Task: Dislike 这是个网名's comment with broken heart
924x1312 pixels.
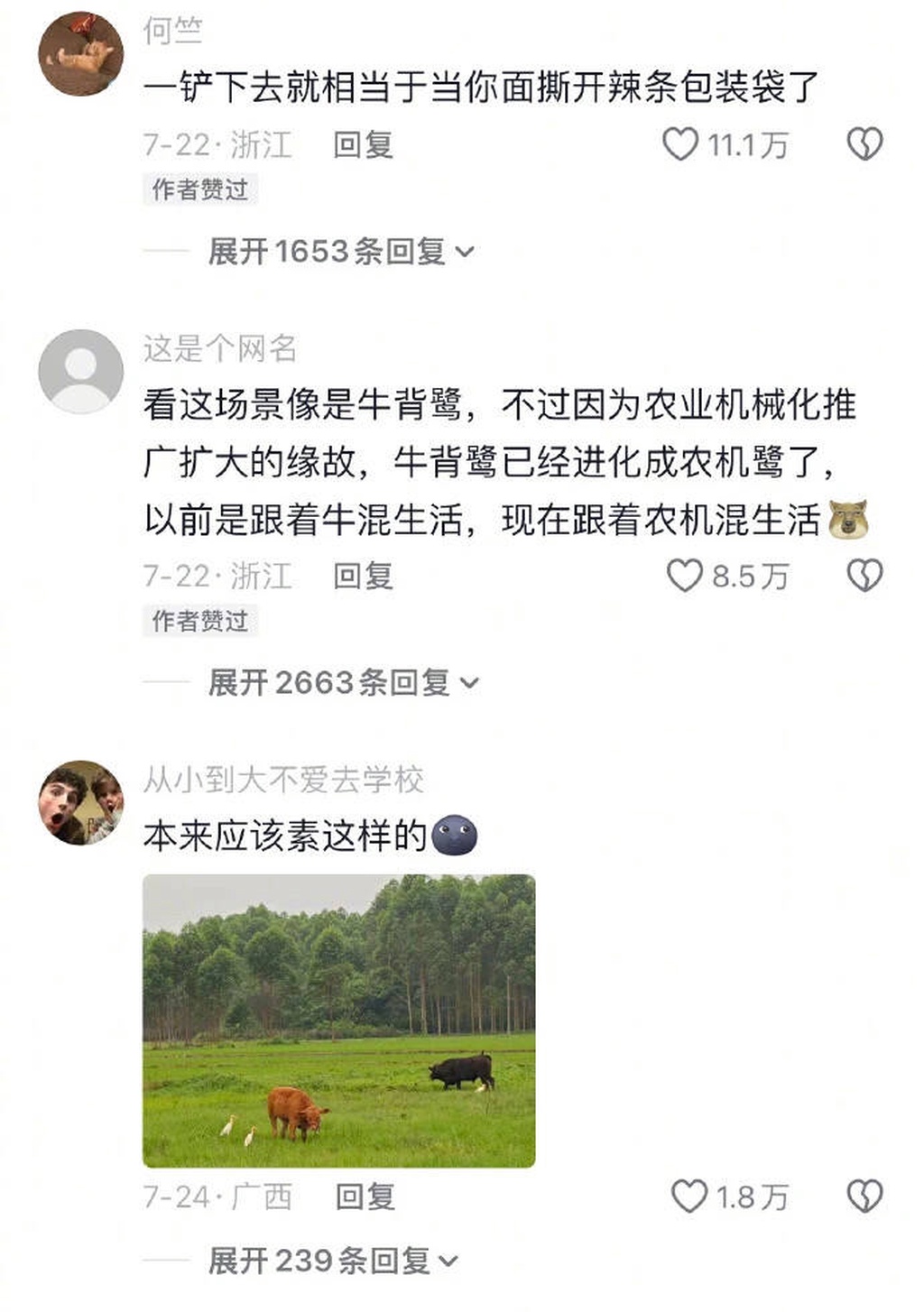Action: pos(864,576)
